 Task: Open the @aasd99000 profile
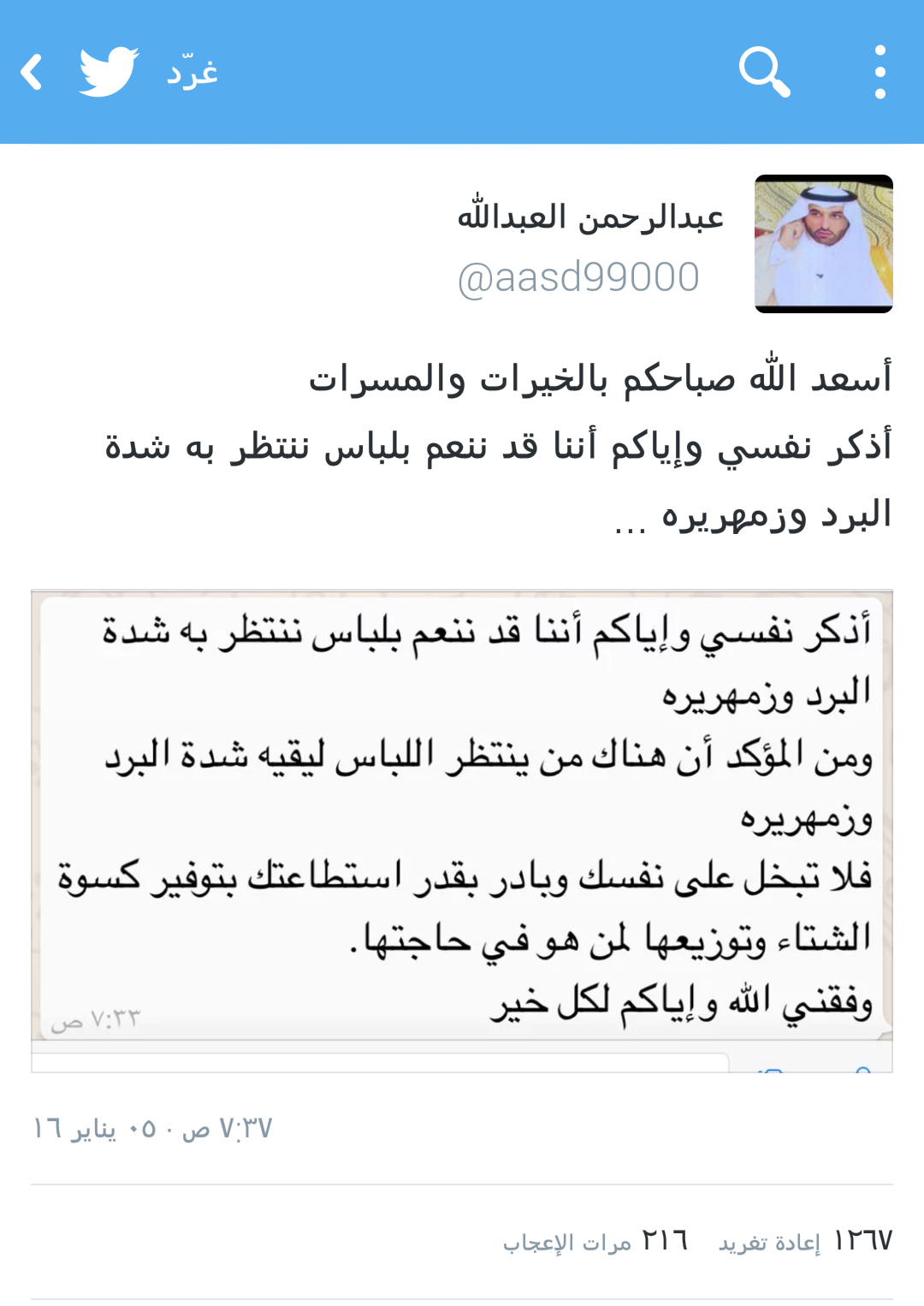[578, 278]
